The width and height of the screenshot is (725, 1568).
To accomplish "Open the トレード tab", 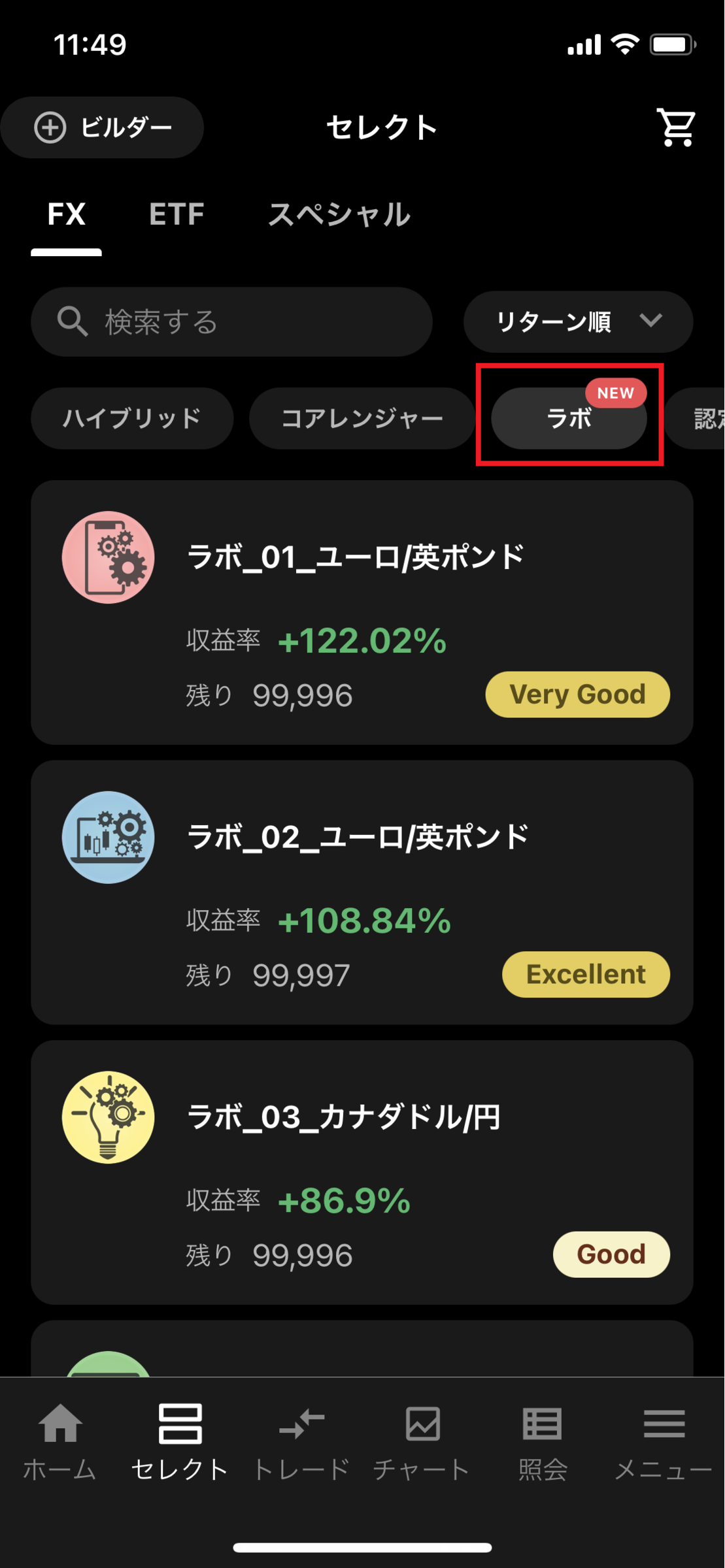I will [x=301, y=1442].
